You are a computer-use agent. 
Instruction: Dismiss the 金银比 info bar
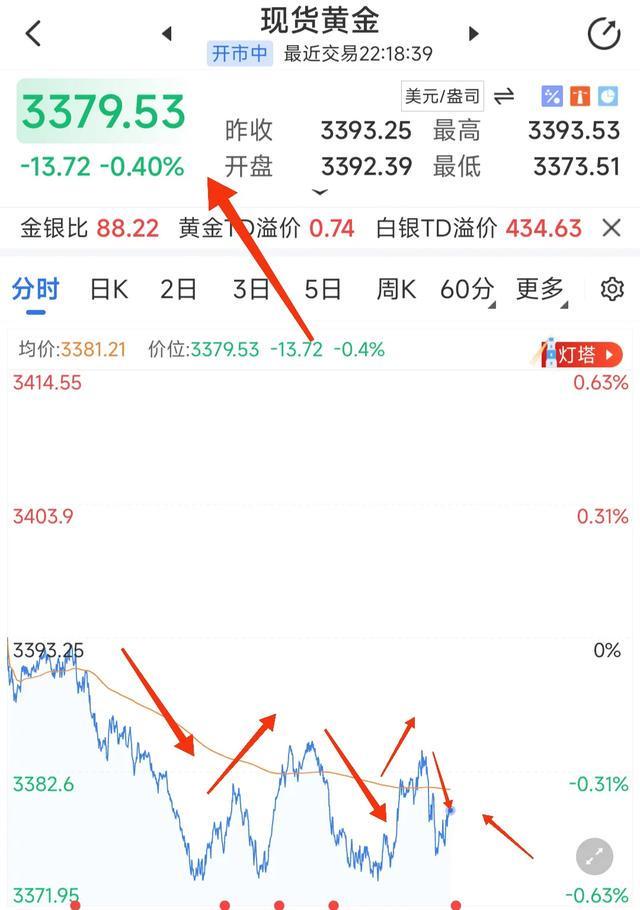[612, 228]
